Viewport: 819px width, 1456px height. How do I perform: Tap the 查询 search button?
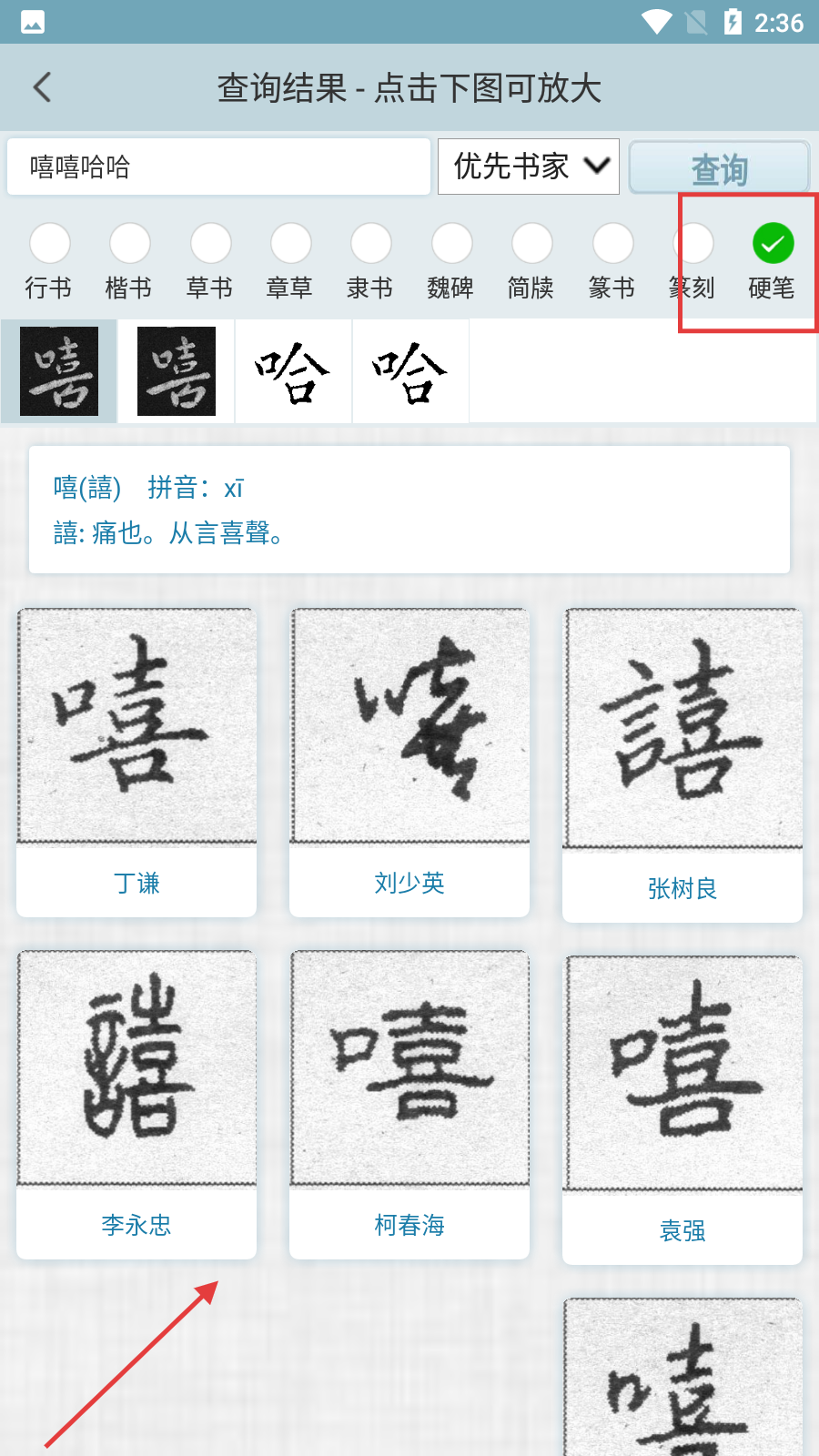(719, 168)
